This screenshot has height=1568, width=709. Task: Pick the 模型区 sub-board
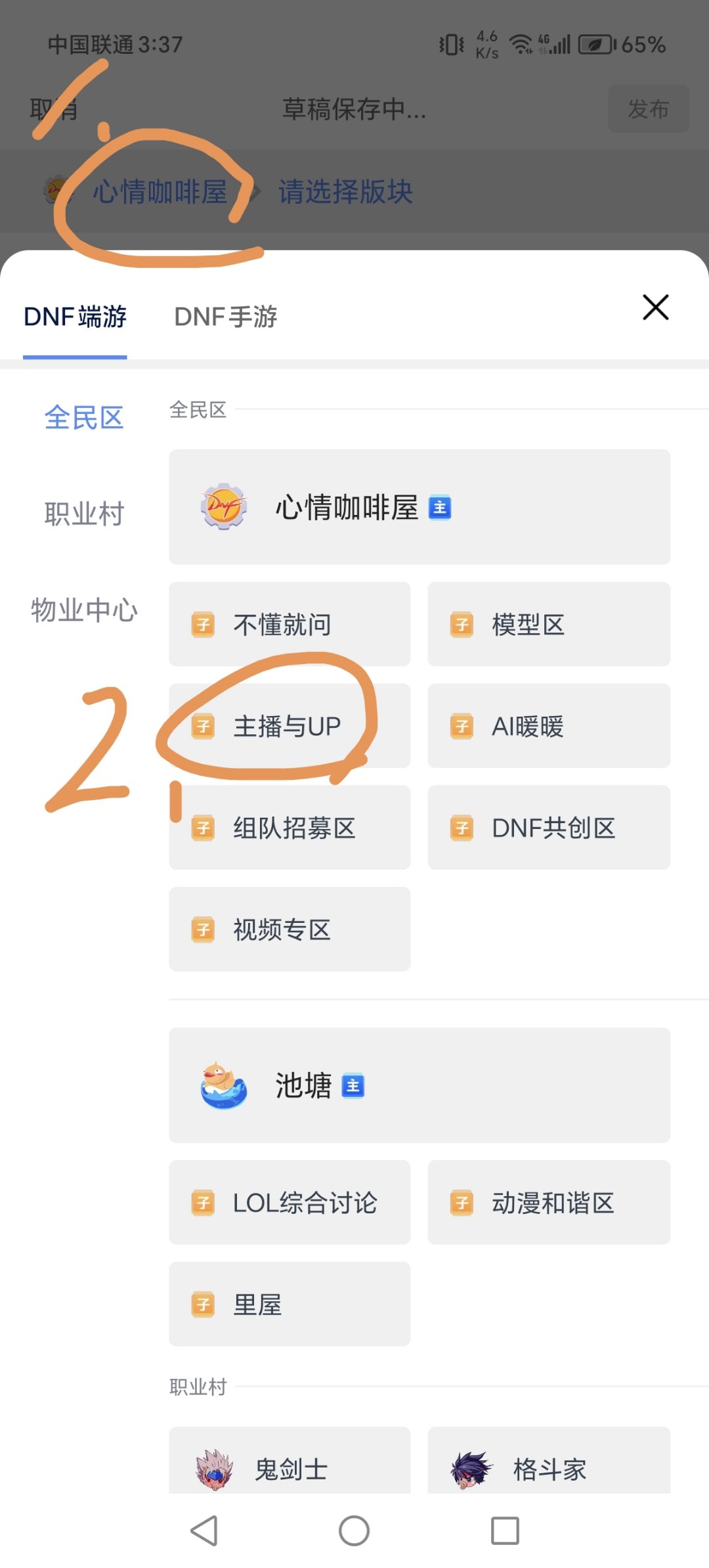tap(549, 624)
